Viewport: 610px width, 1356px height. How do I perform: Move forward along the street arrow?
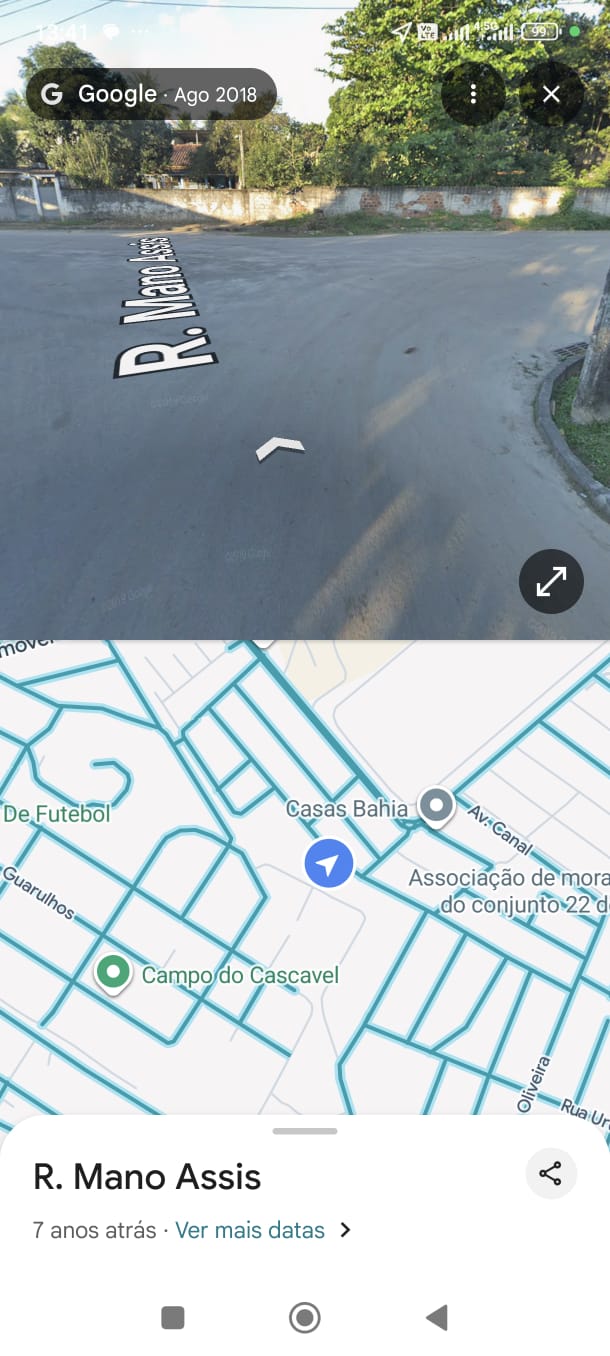tap(280, 448)
